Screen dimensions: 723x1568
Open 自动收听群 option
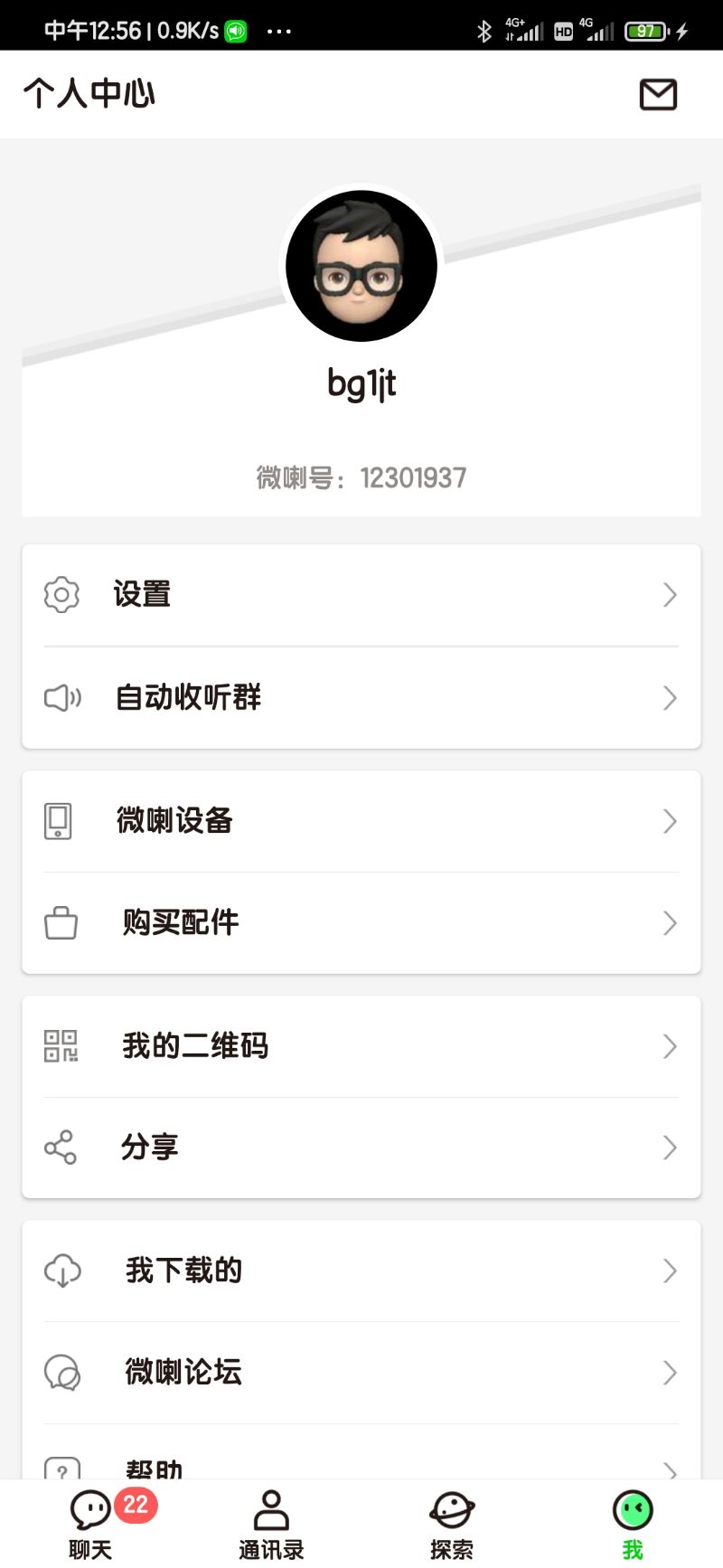click(361, 698)
